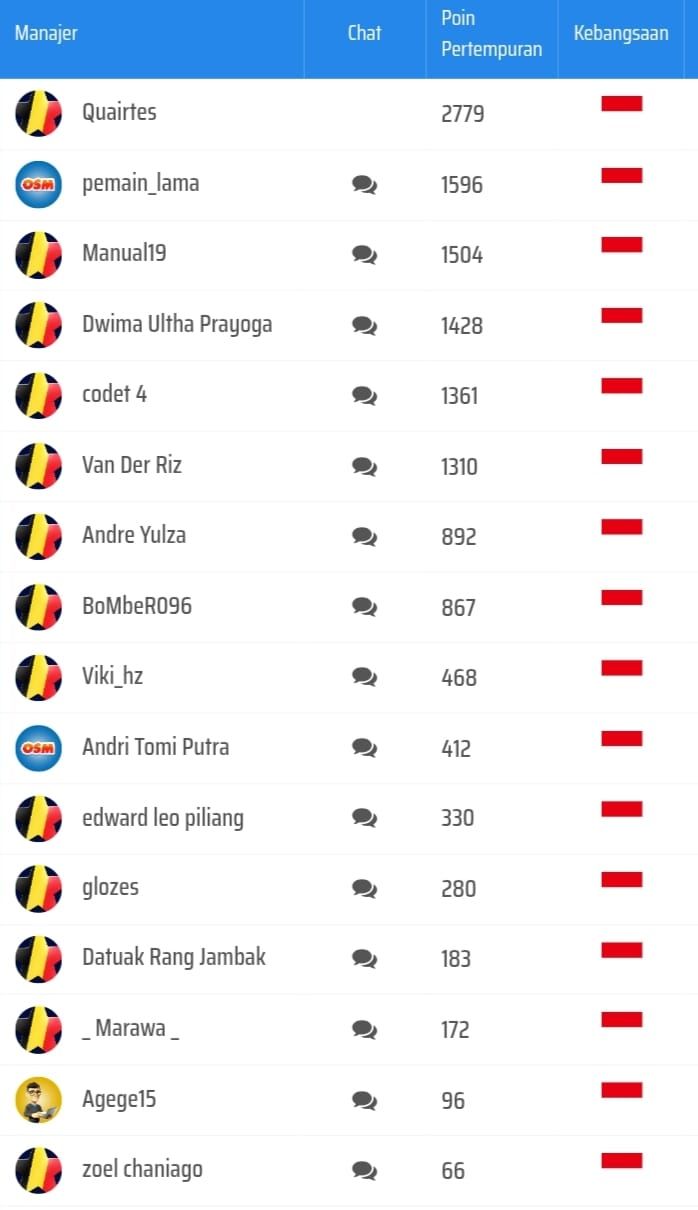This screenshot has width=698, height=1210.
Task: Sort list by Manajer column header
Action: click(46, 33)
